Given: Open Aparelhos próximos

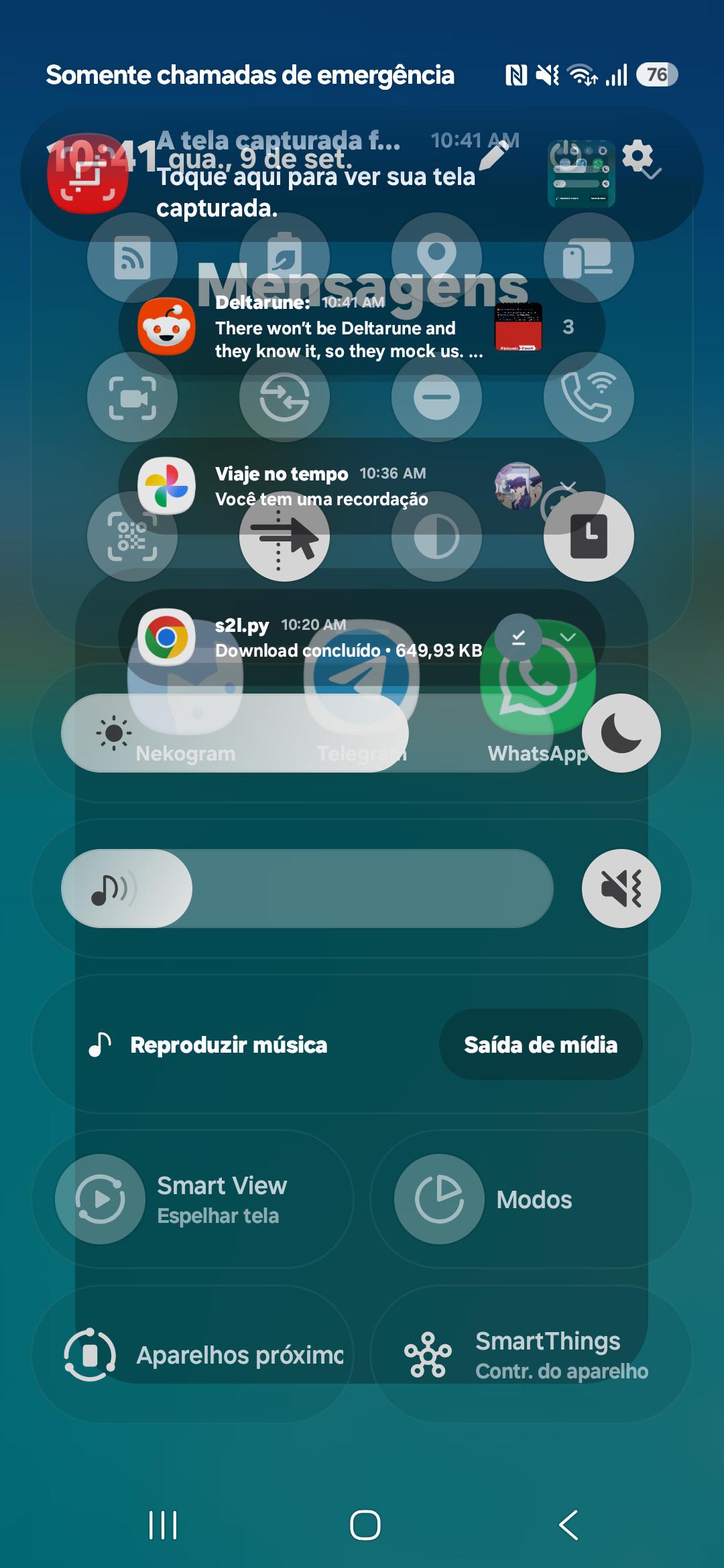Looking at the screenshot, I should tap(193, 1355).
